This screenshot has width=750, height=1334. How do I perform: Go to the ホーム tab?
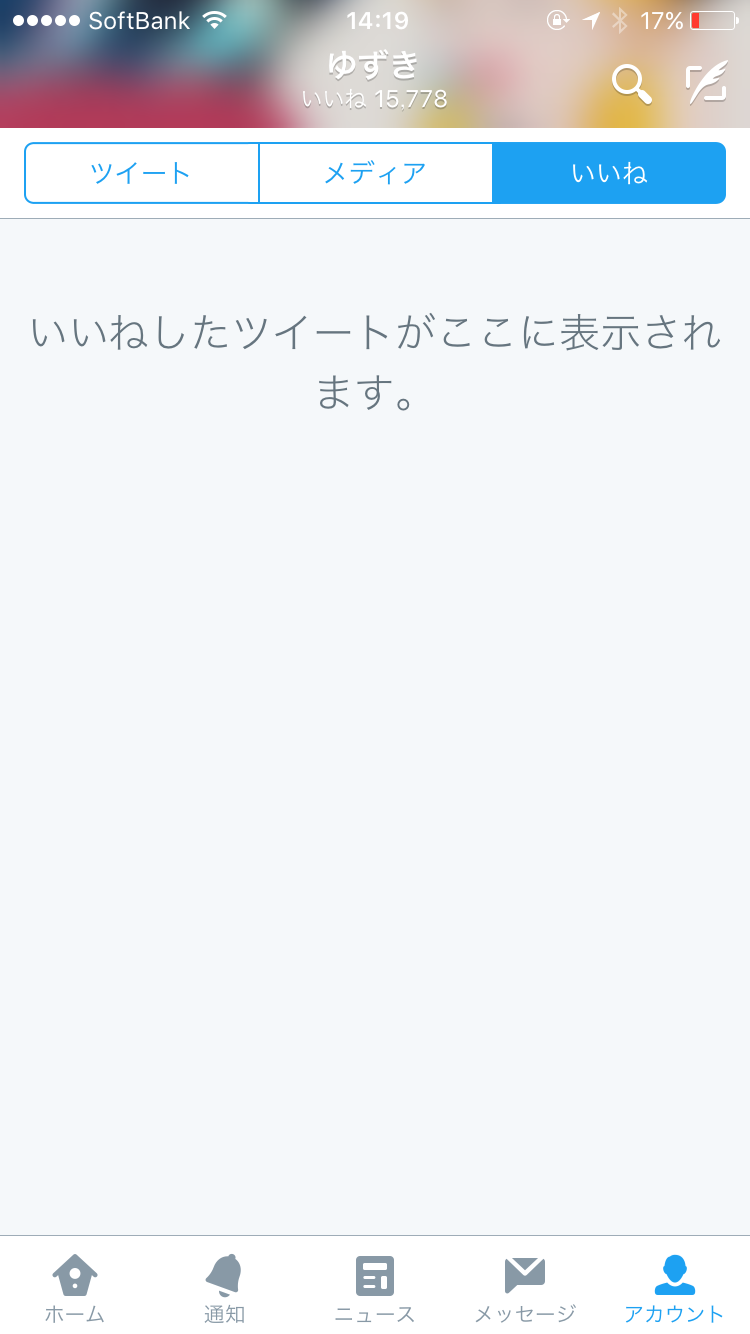coord(75,1288)
